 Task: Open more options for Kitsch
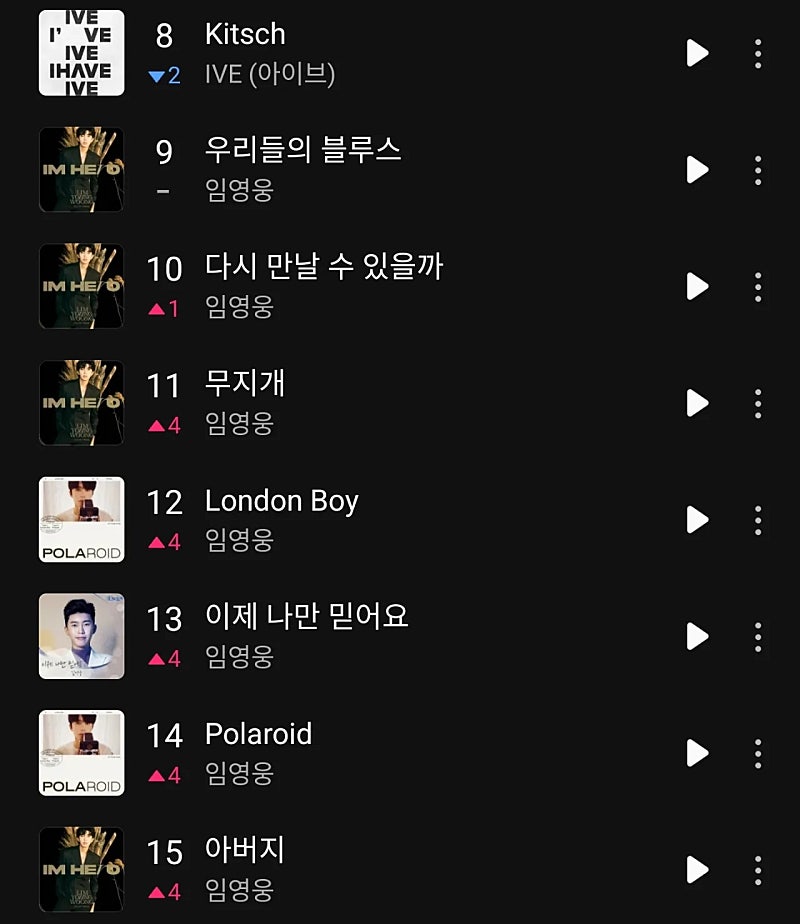[x=758, y=53]
